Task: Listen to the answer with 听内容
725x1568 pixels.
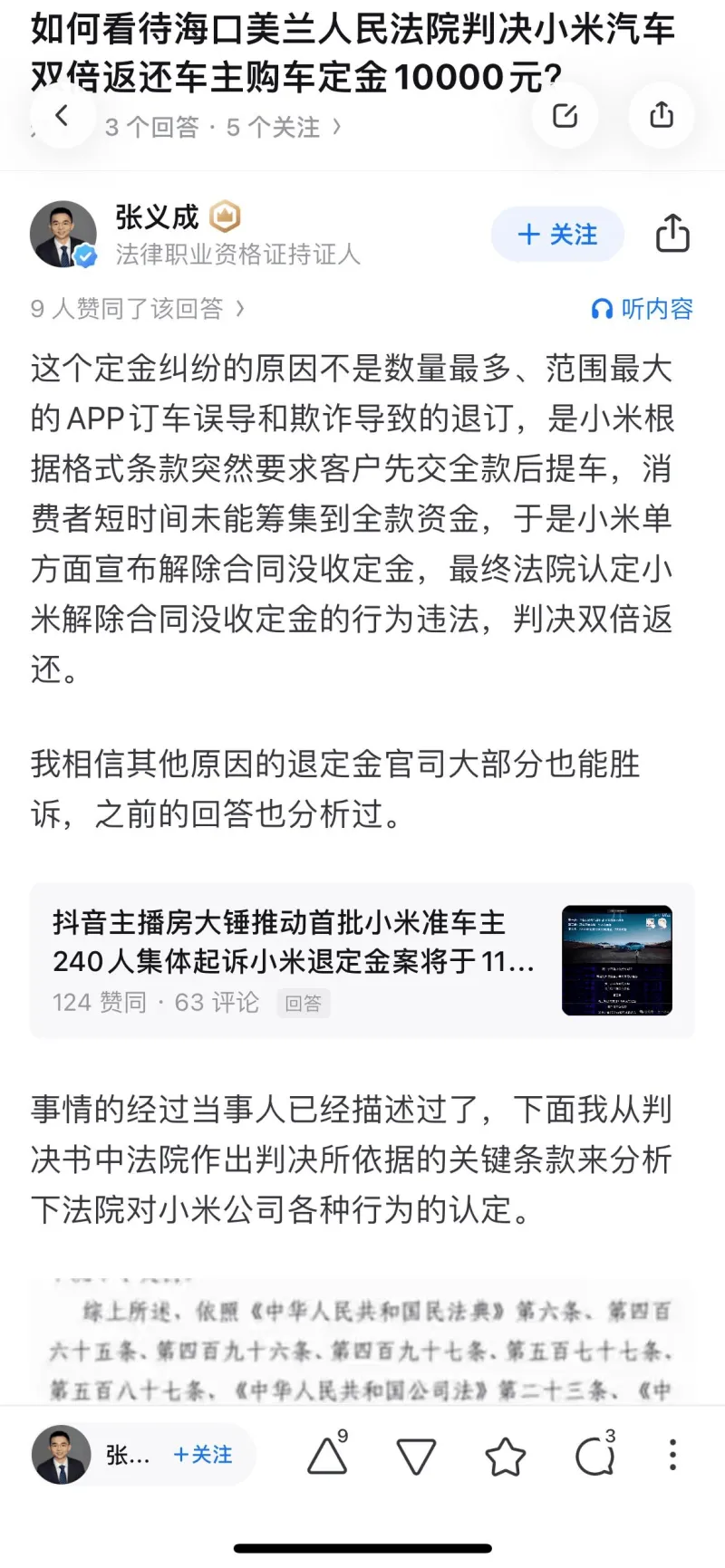Action: click(x=643, y=309)
